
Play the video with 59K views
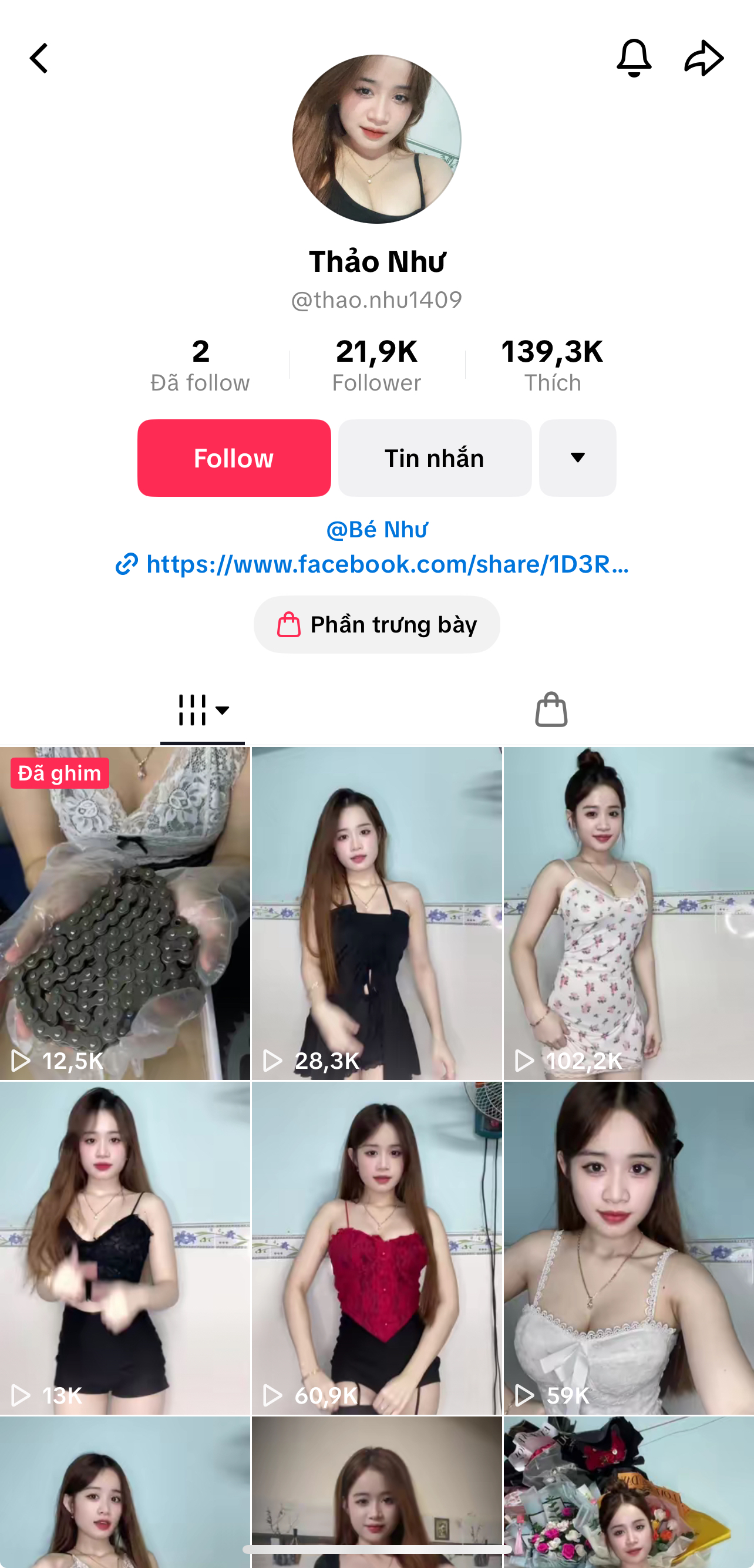(x=629, y=1248)
